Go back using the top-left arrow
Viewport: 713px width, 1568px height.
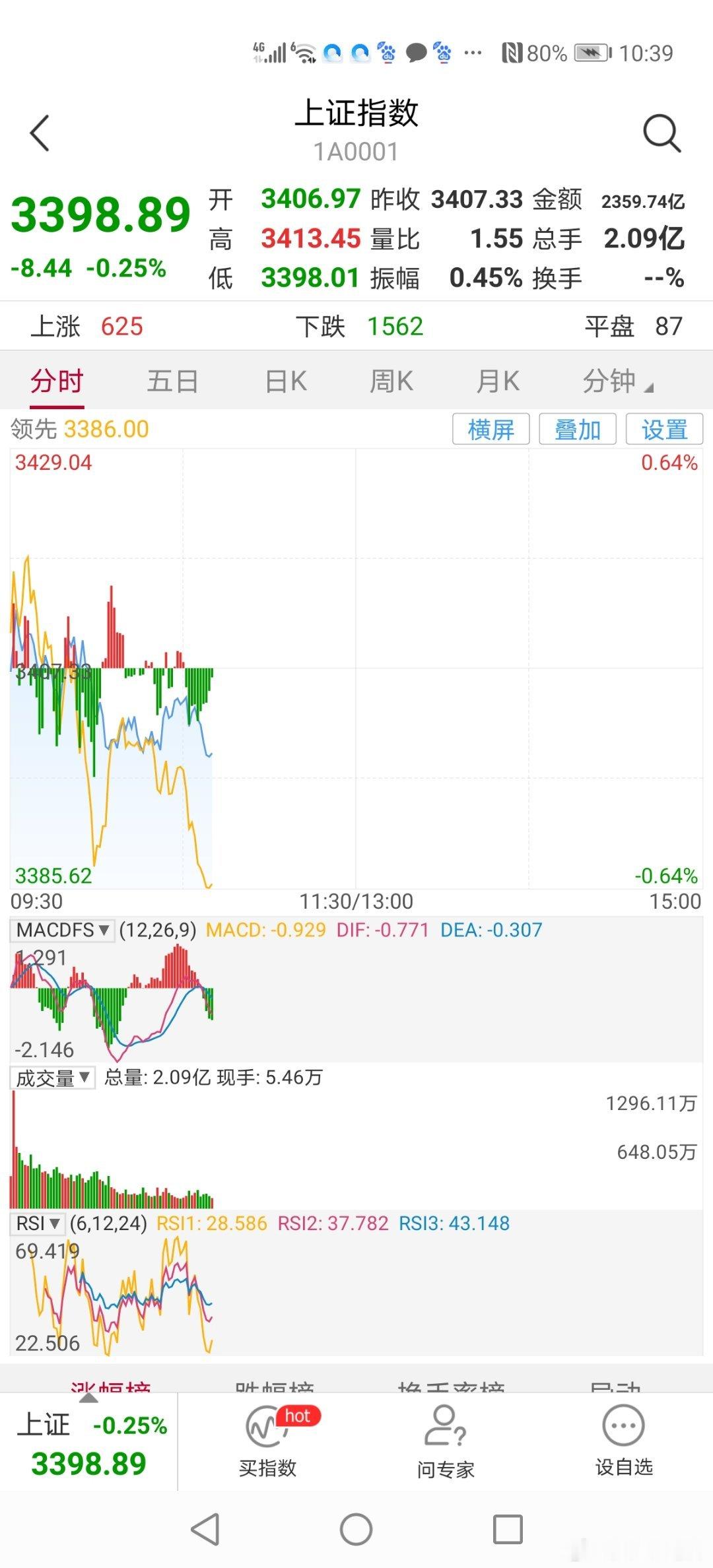pos(40,133)
